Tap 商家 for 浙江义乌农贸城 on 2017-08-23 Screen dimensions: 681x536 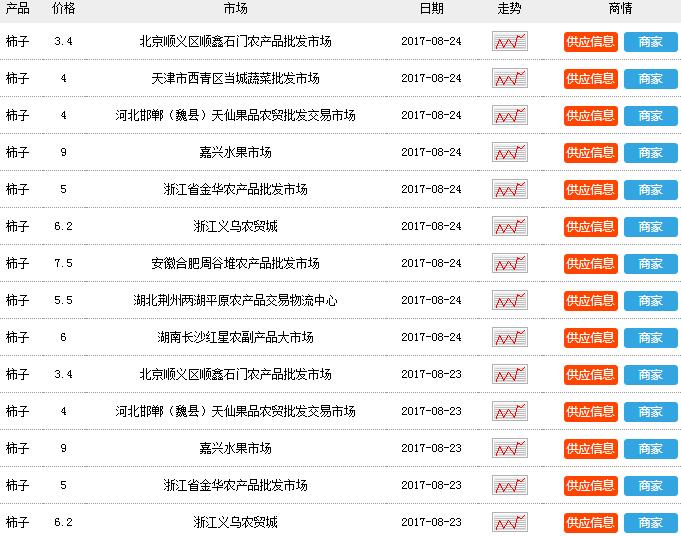pyautogui.click(x=650, y=523)
